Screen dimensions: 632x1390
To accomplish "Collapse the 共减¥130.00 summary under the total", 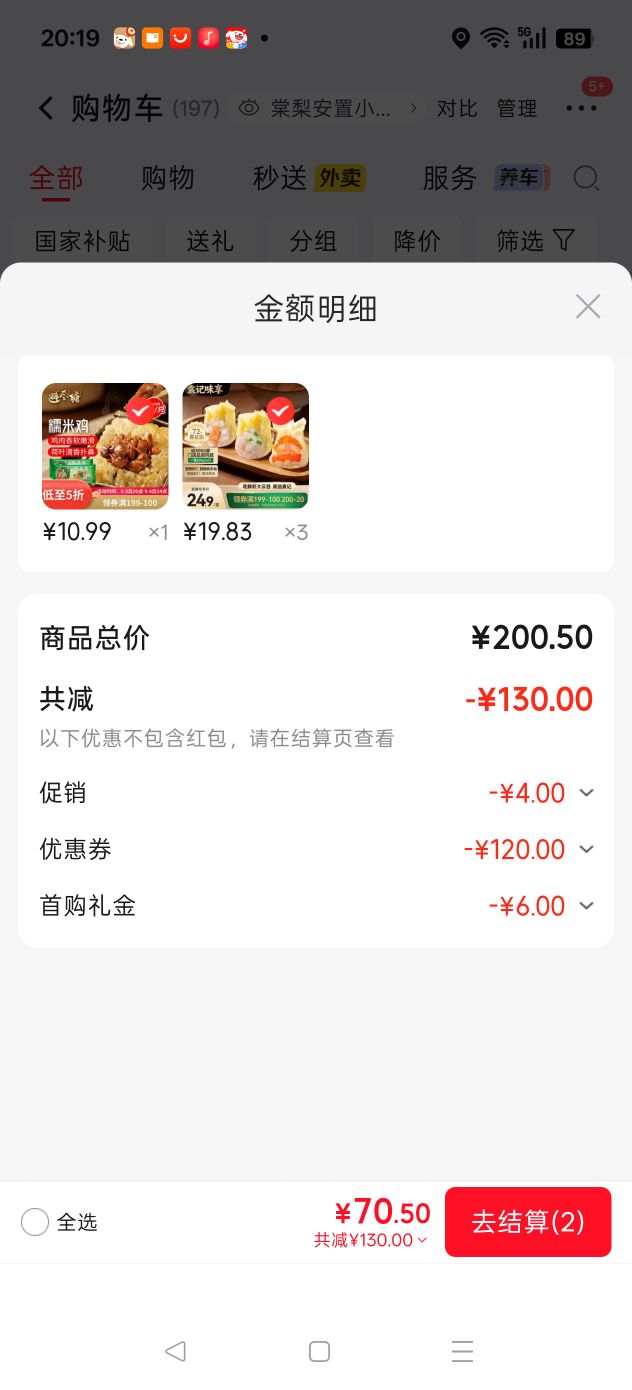I will [371, 1240].
